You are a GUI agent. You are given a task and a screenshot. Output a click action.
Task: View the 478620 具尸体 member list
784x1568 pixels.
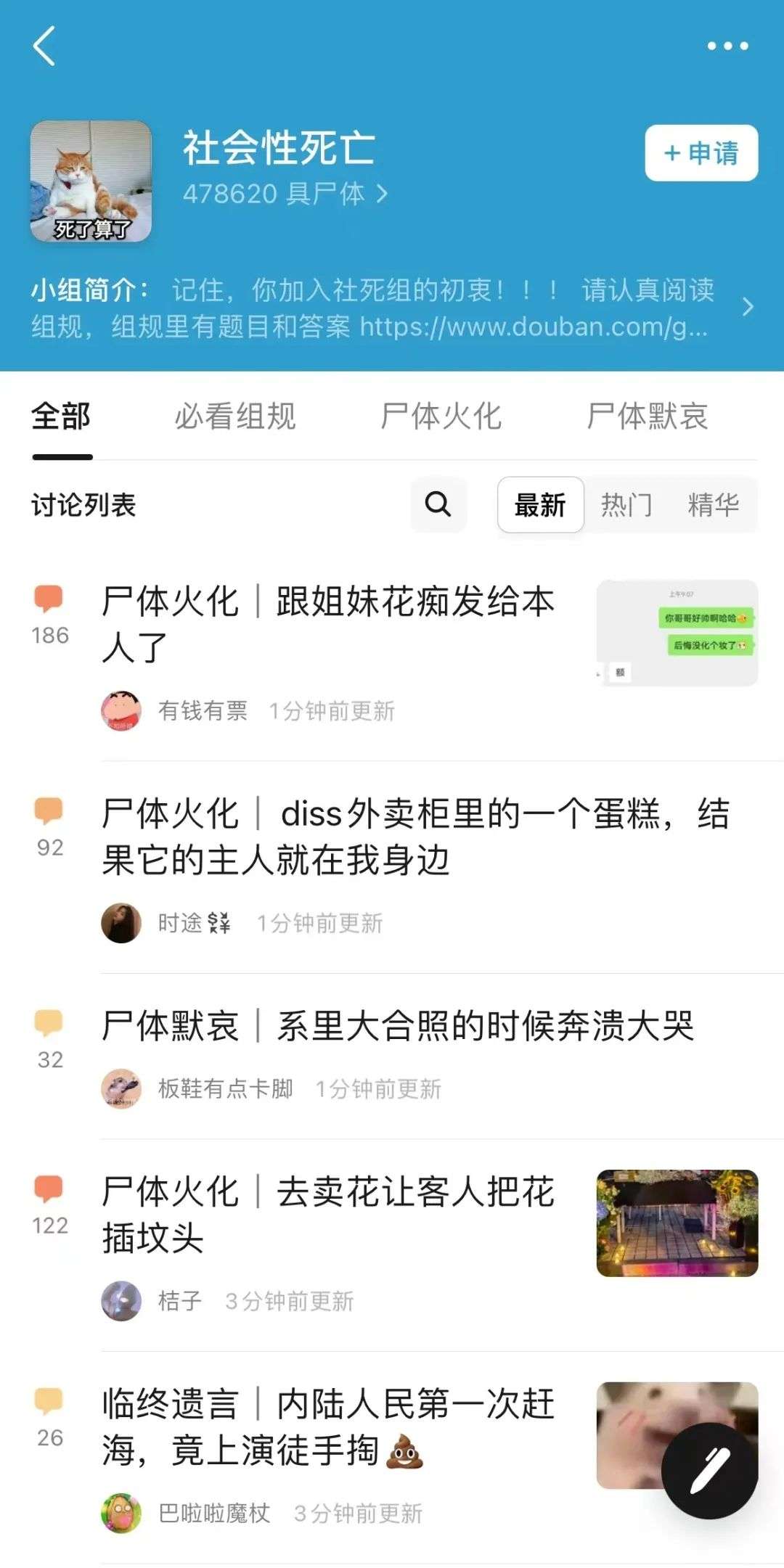point(285,194)
